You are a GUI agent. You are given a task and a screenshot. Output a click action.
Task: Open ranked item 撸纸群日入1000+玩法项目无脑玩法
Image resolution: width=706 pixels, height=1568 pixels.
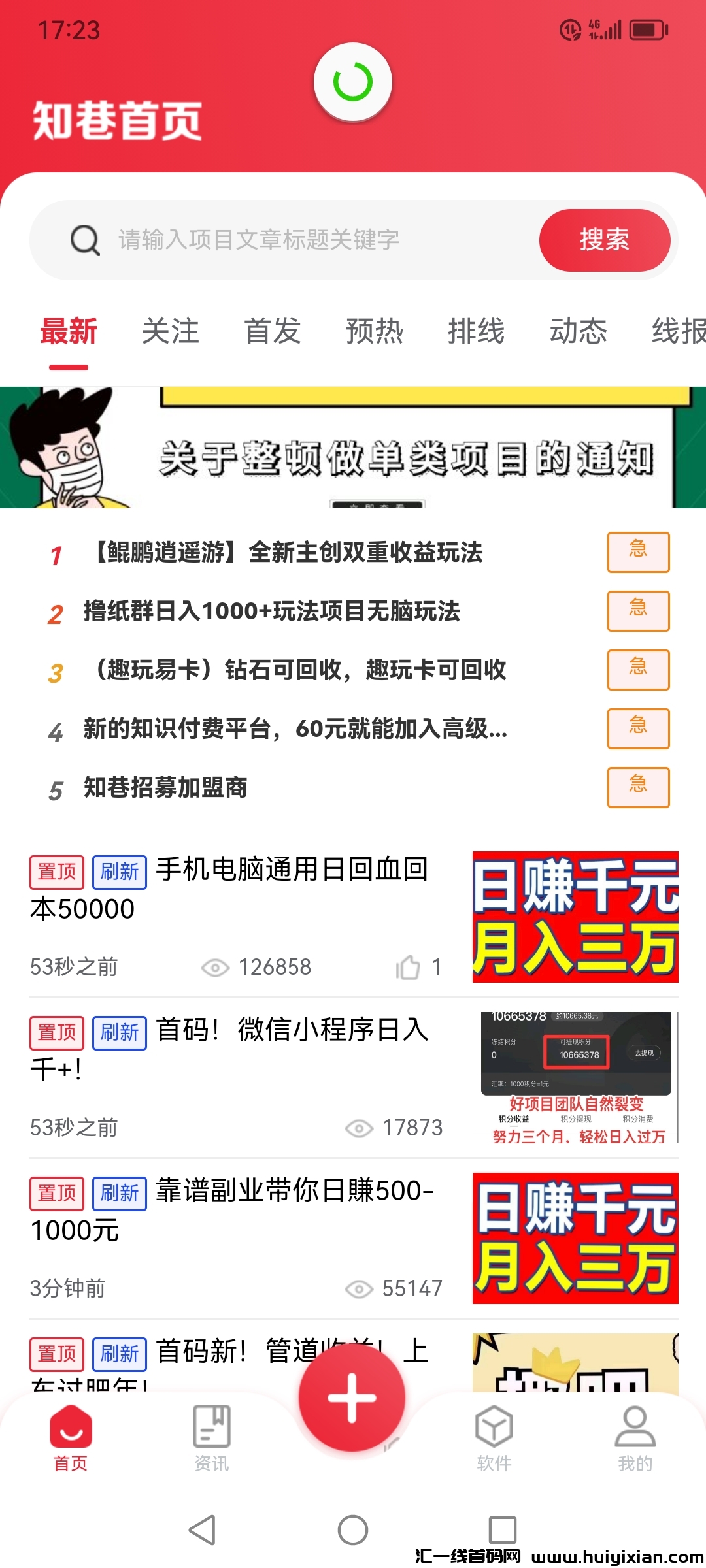[x=272, y=612]
